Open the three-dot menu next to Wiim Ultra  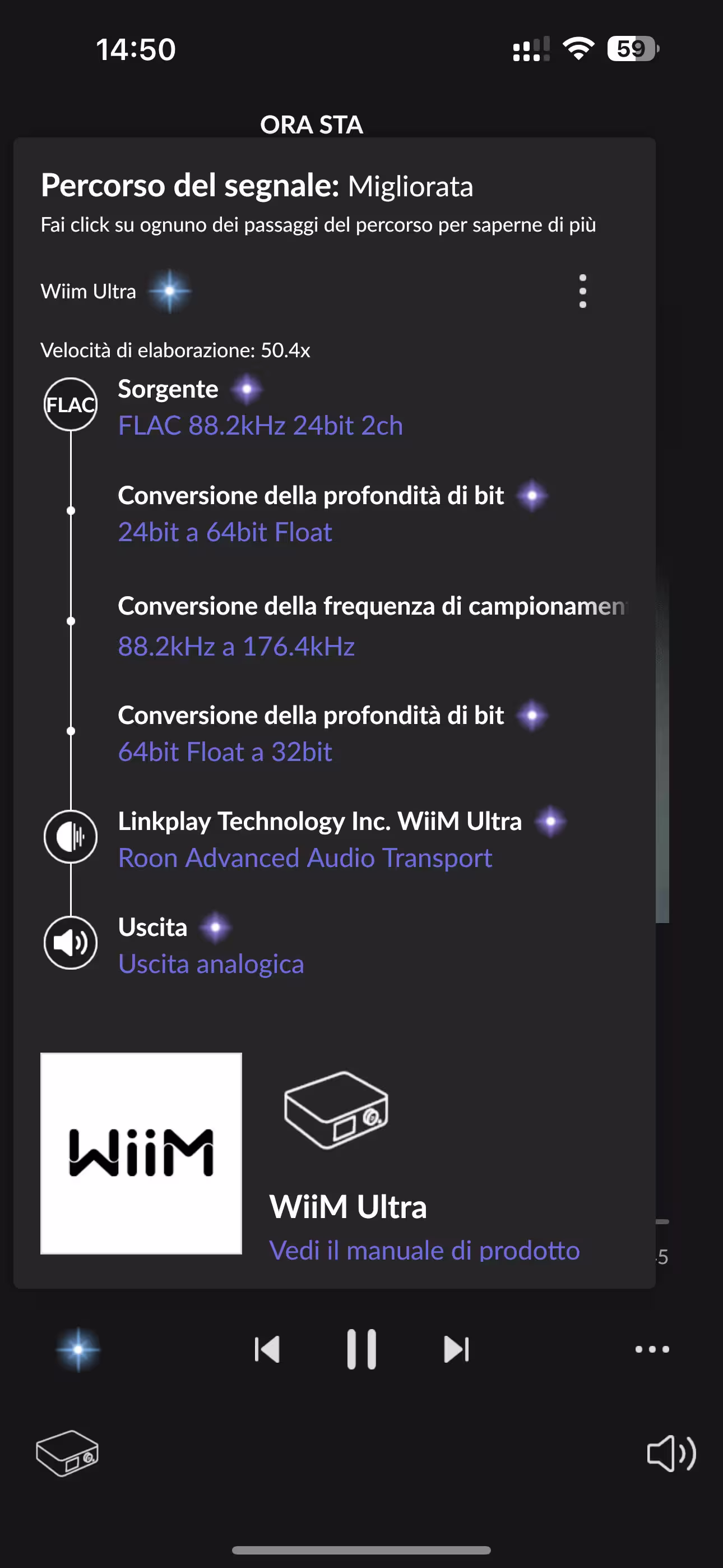pyautogui.click(x=582, y=291)
